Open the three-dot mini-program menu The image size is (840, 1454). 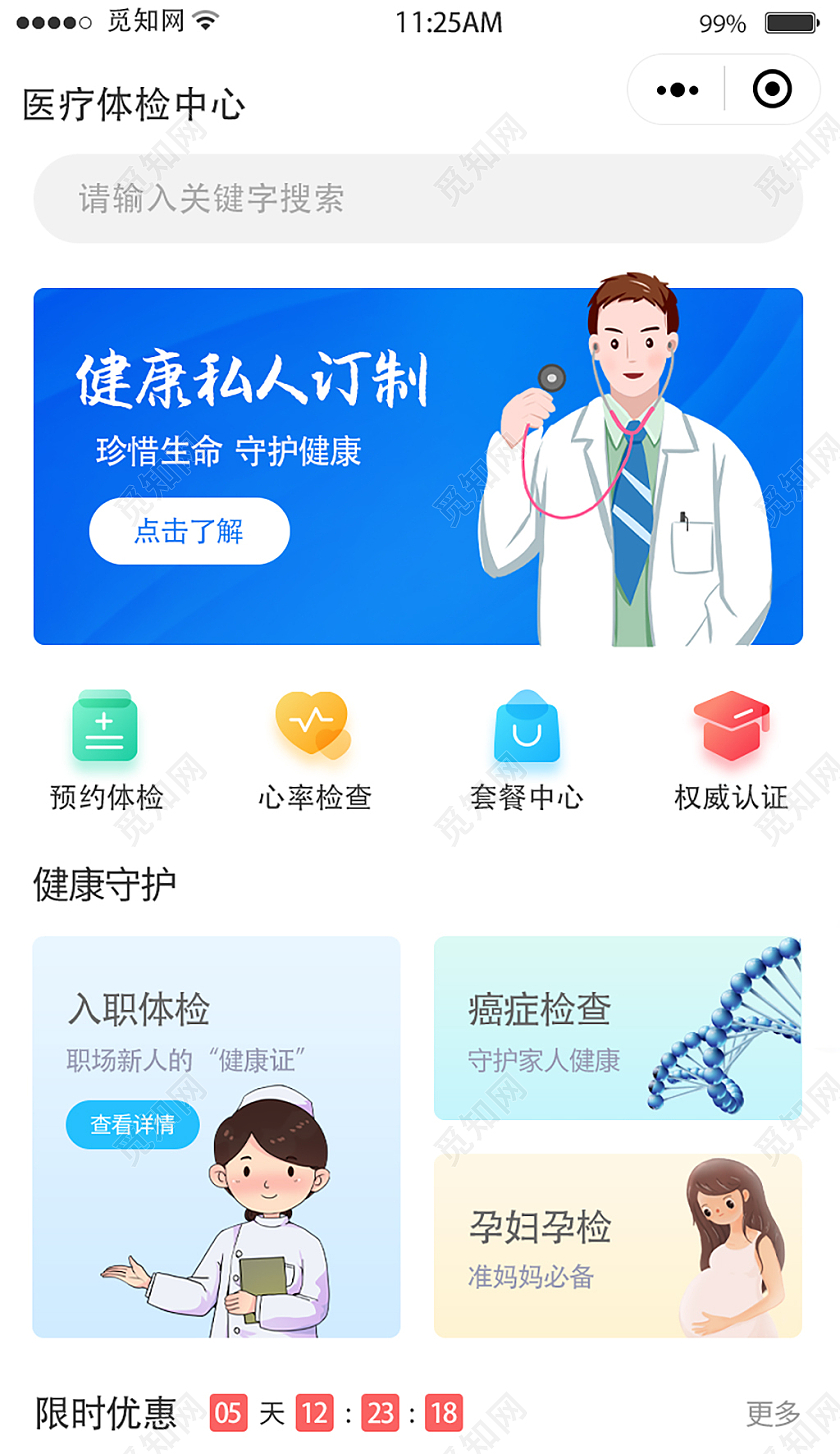click(x=675, y=89)
